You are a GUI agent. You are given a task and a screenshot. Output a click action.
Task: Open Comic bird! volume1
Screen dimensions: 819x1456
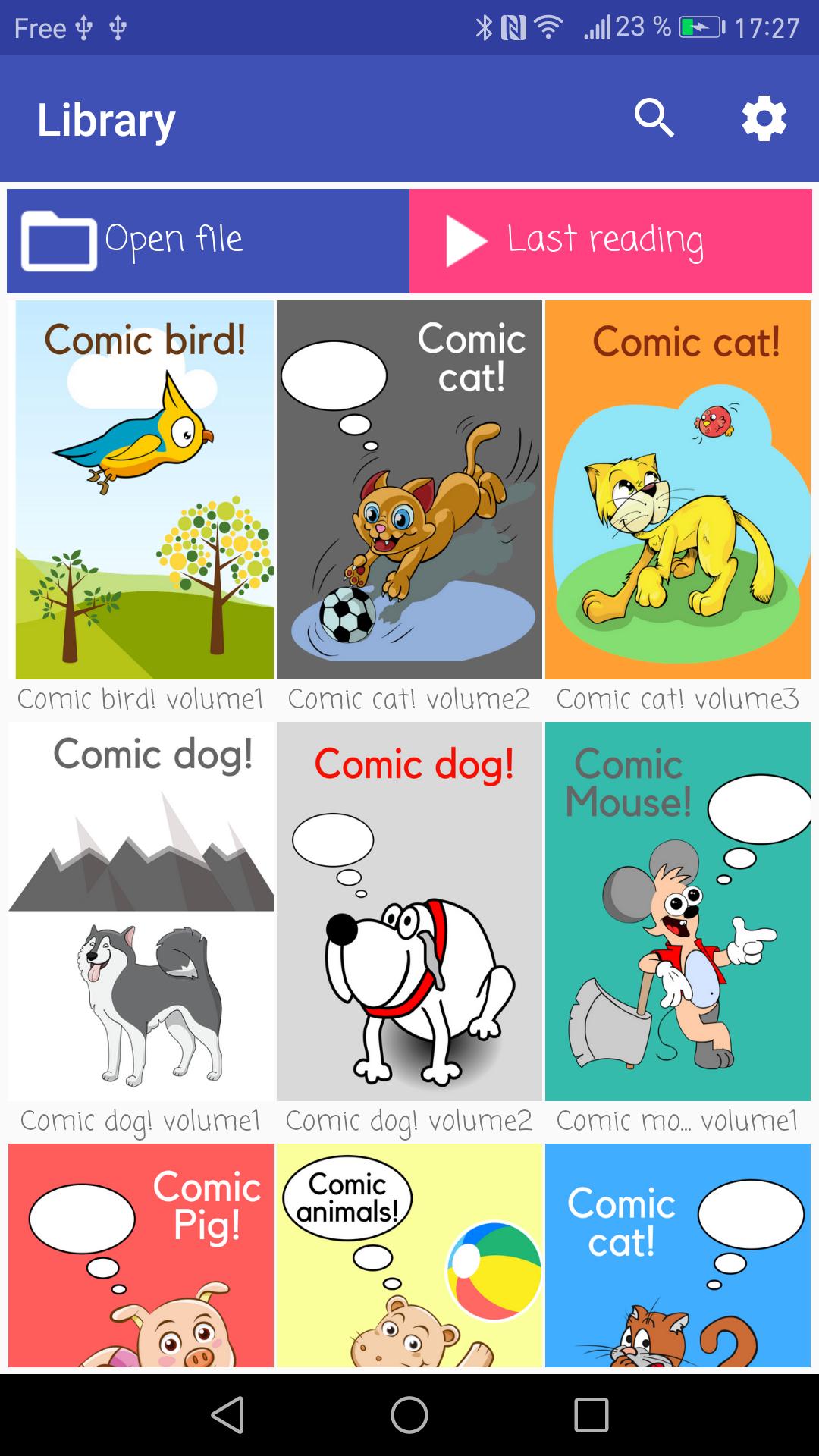[144, 490]
